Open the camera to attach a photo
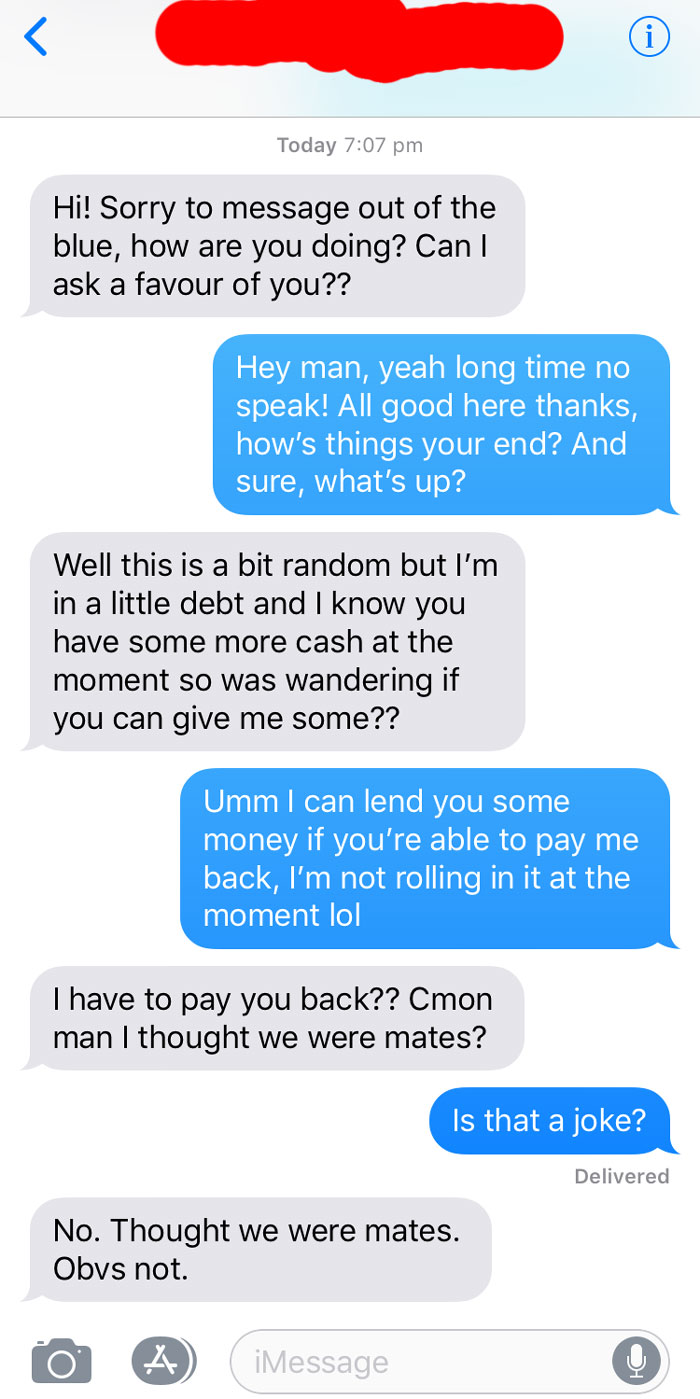Viewport: 700px width, 1399px height. click(62, 1360)
